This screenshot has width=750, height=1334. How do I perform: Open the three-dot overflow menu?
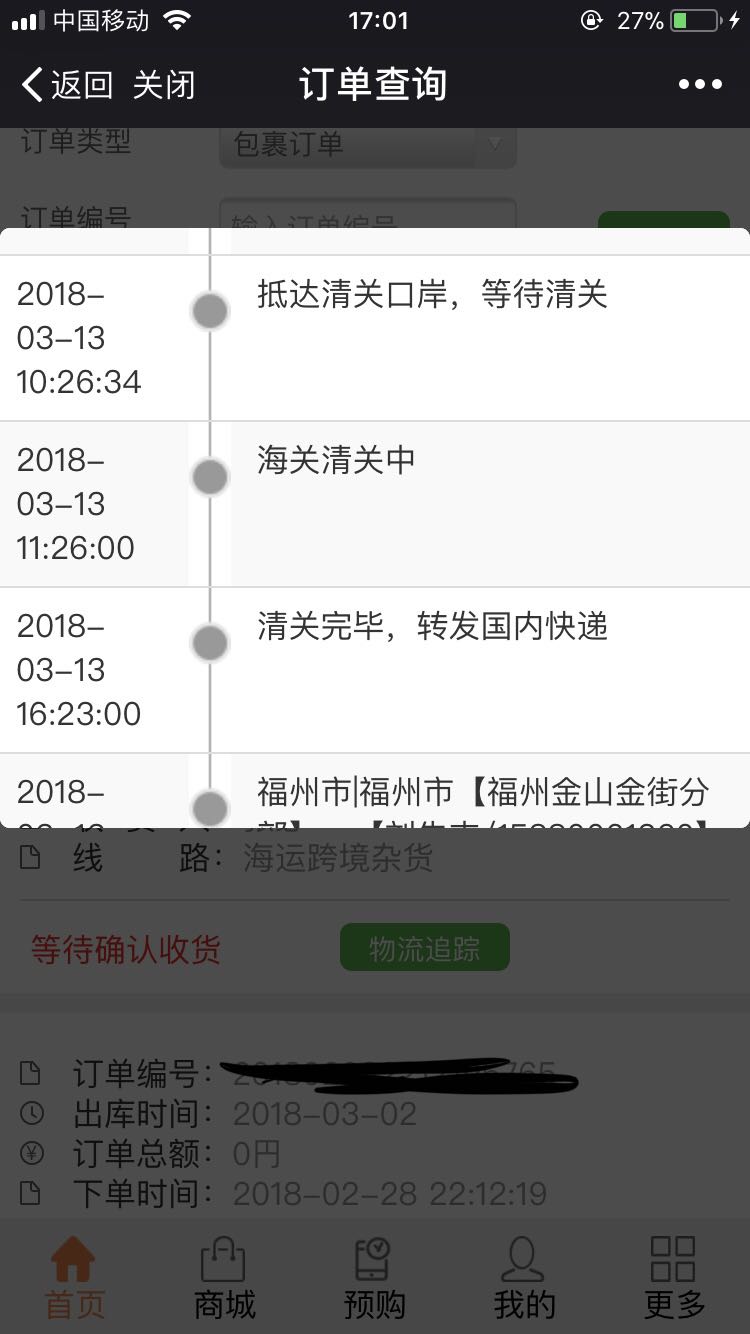tap(700, 85)
